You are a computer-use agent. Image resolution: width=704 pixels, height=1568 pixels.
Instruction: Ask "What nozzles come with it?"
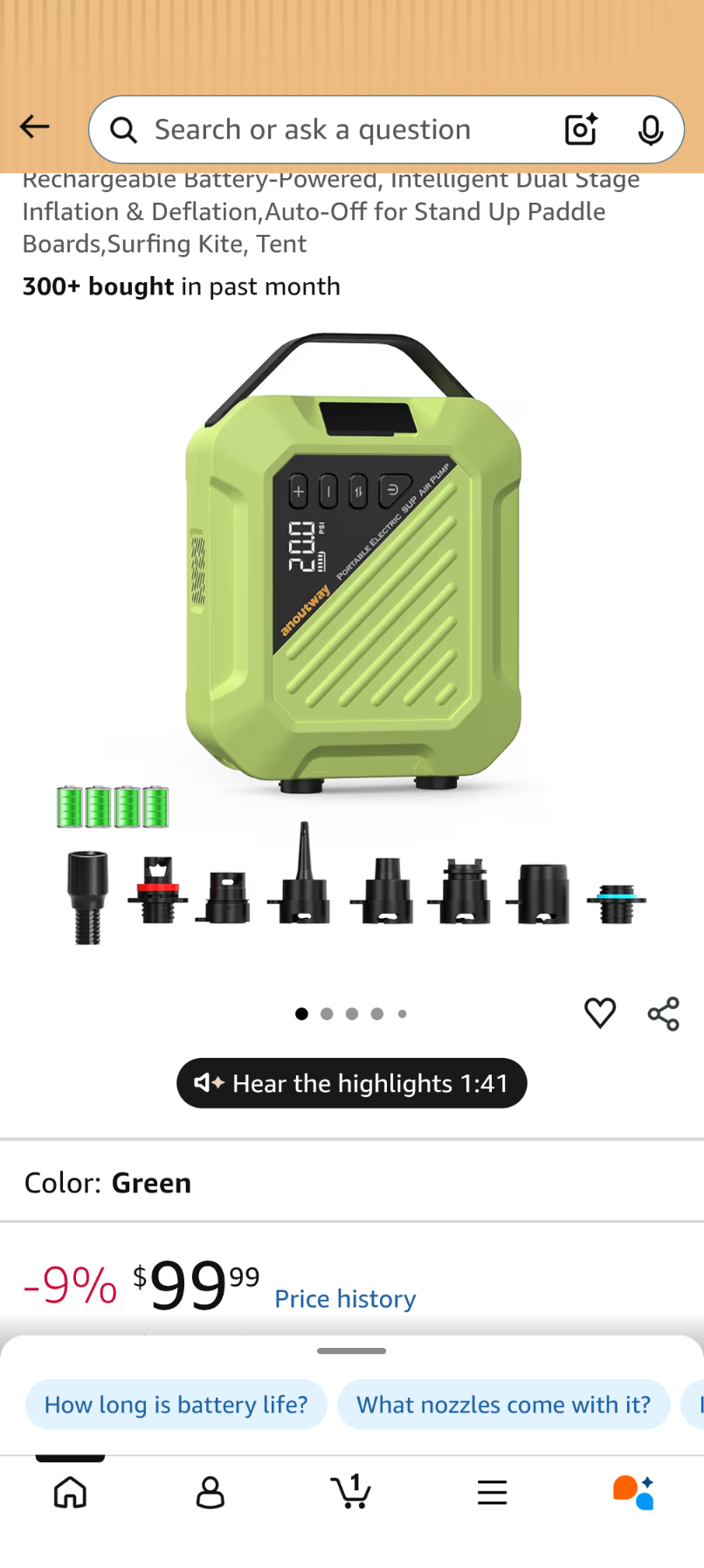[503, 1405]
